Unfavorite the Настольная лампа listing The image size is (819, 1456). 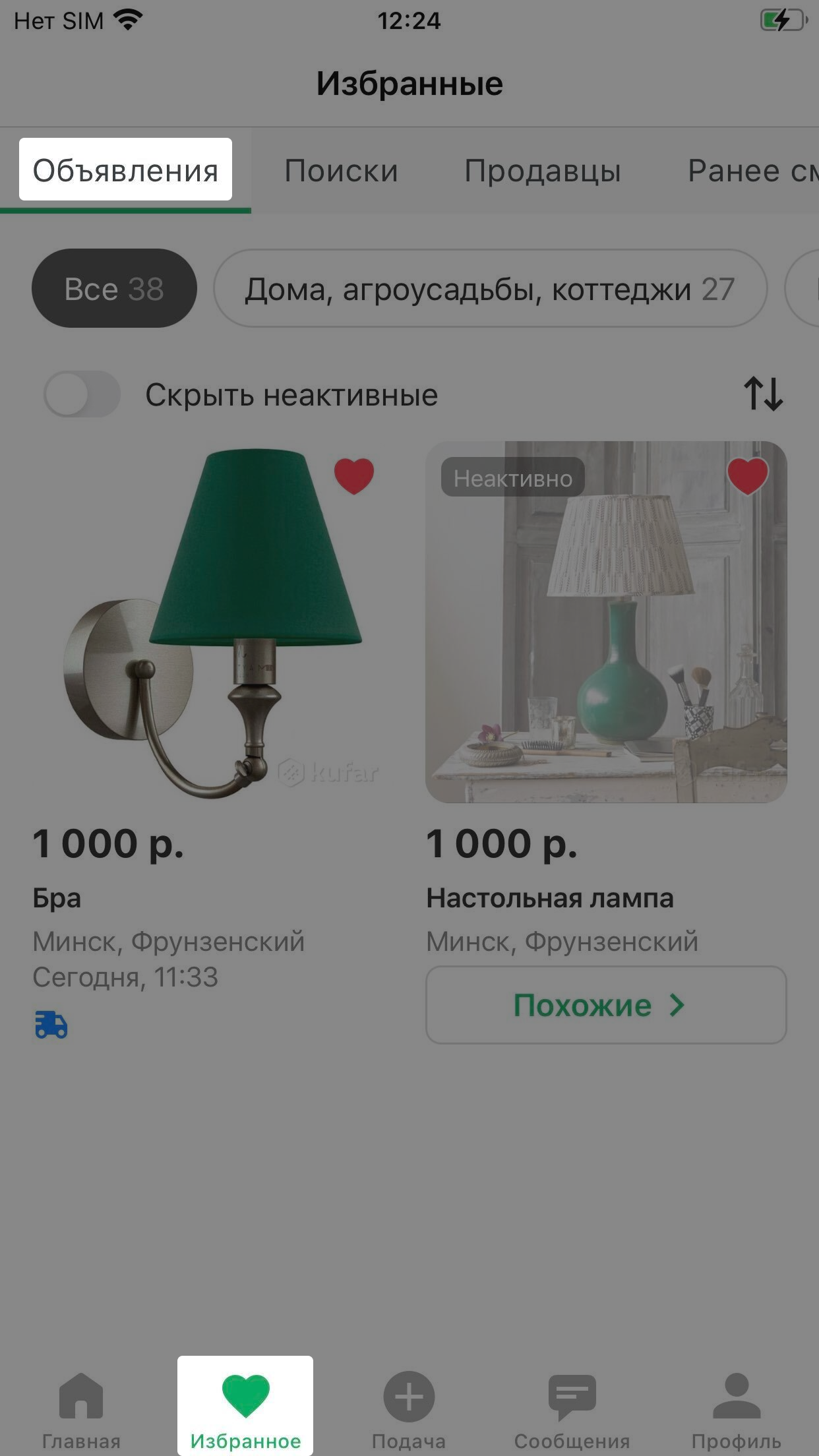coord(747,475)
